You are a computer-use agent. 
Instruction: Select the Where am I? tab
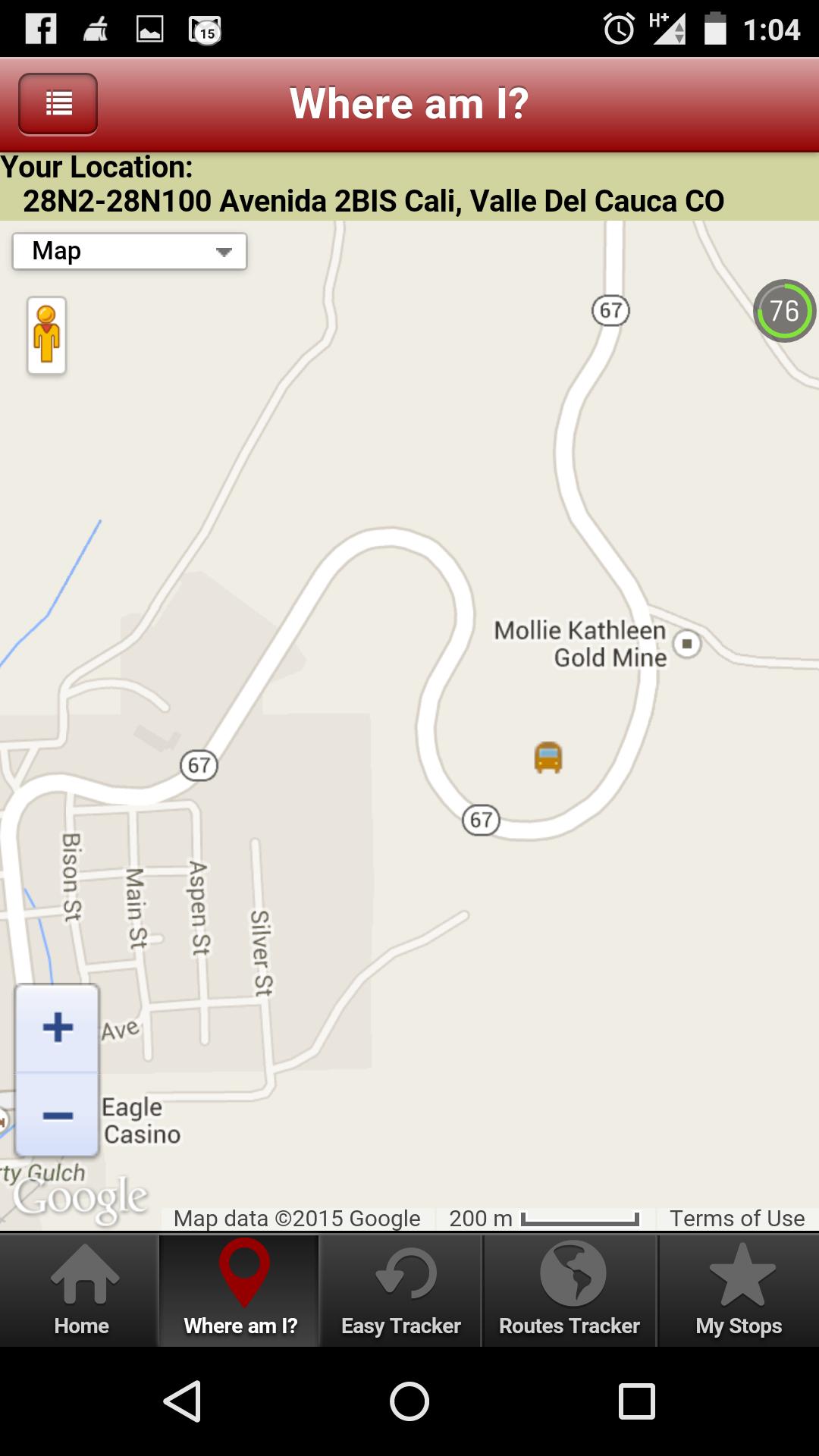(240, 1291)
